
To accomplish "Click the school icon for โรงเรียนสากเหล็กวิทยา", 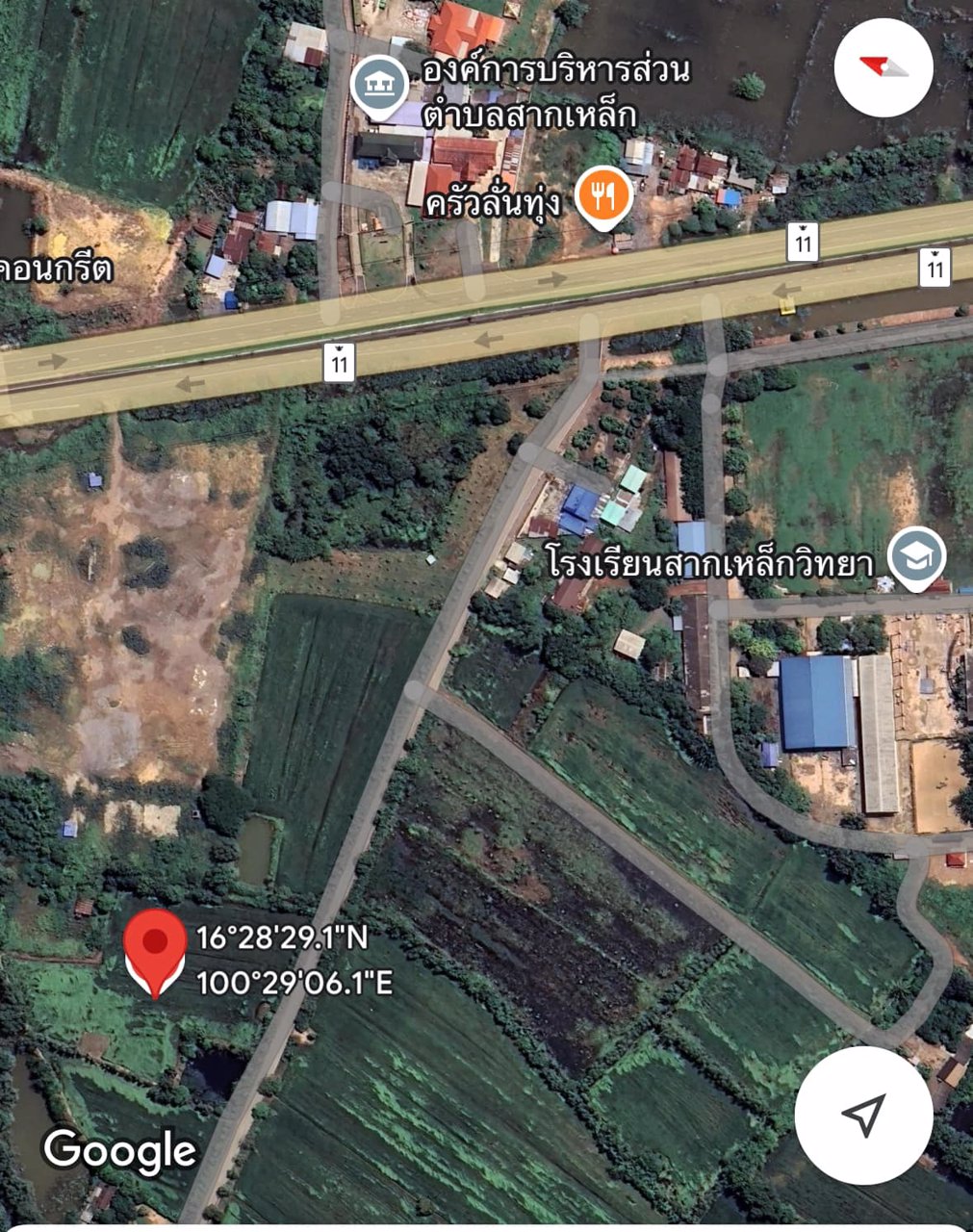I will [916, 554].
